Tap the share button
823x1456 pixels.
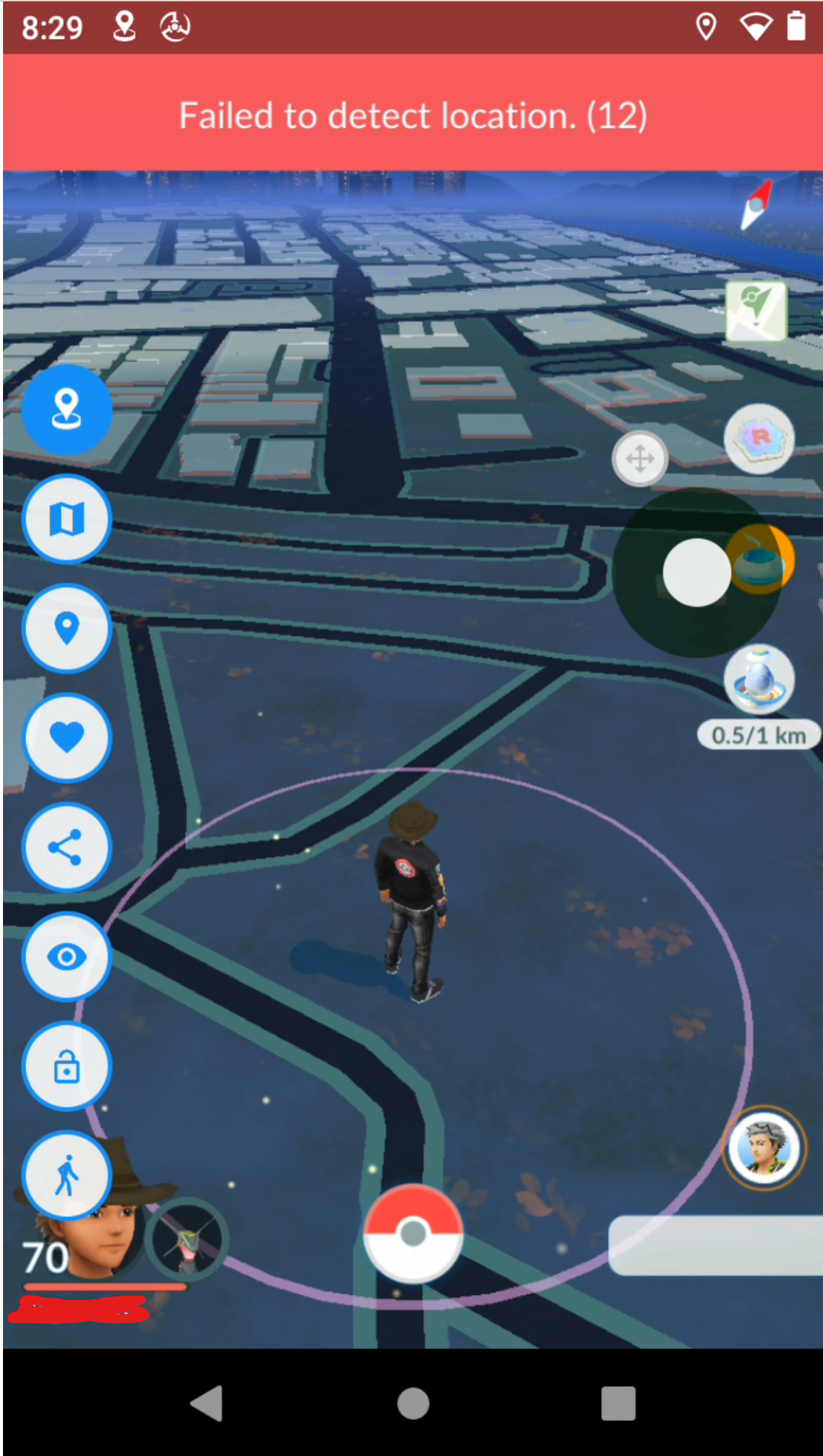click(x=67, y=847)
